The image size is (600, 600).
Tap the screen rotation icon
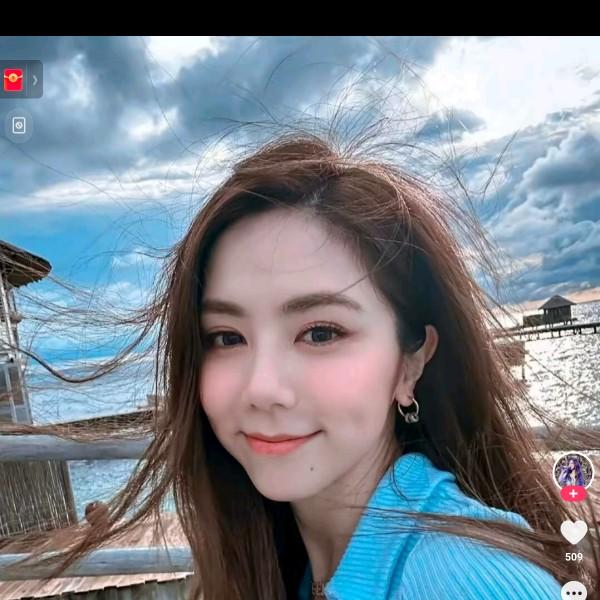coord(18,125)
